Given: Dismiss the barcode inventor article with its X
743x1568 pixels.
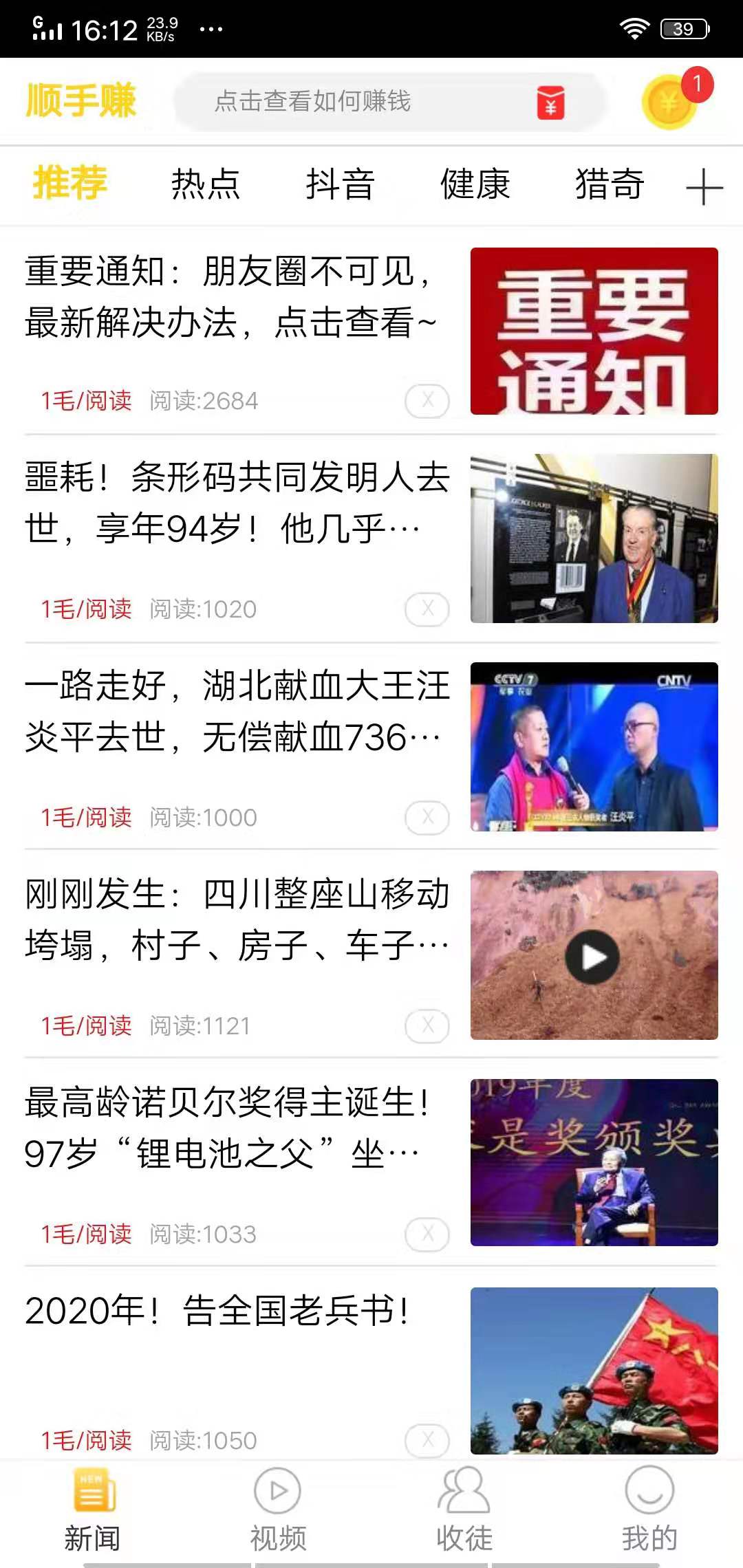Looking at the screenshot, I should 427,608.
